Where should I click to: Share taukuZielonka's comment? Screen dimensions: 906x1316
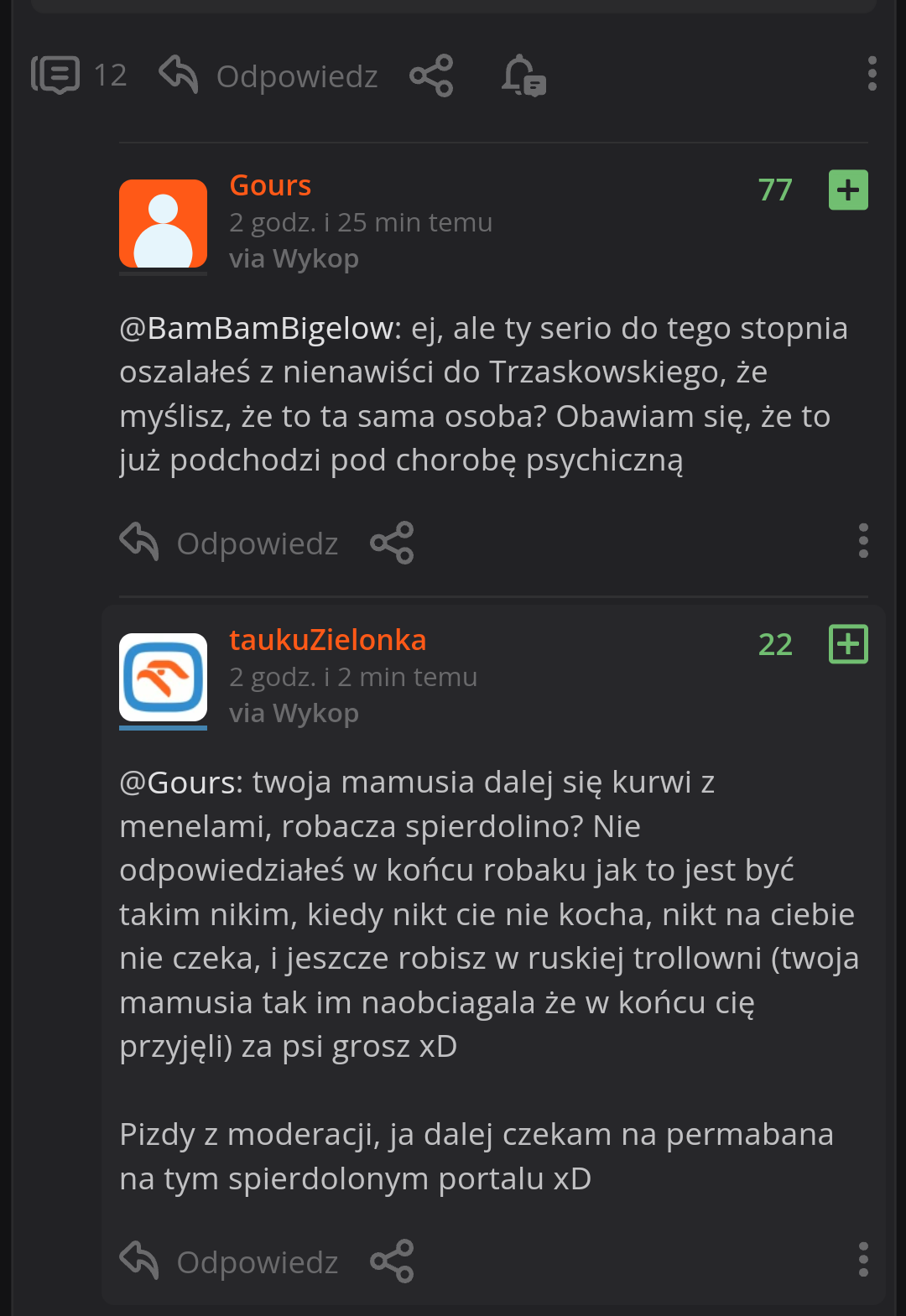[392, 1261]
